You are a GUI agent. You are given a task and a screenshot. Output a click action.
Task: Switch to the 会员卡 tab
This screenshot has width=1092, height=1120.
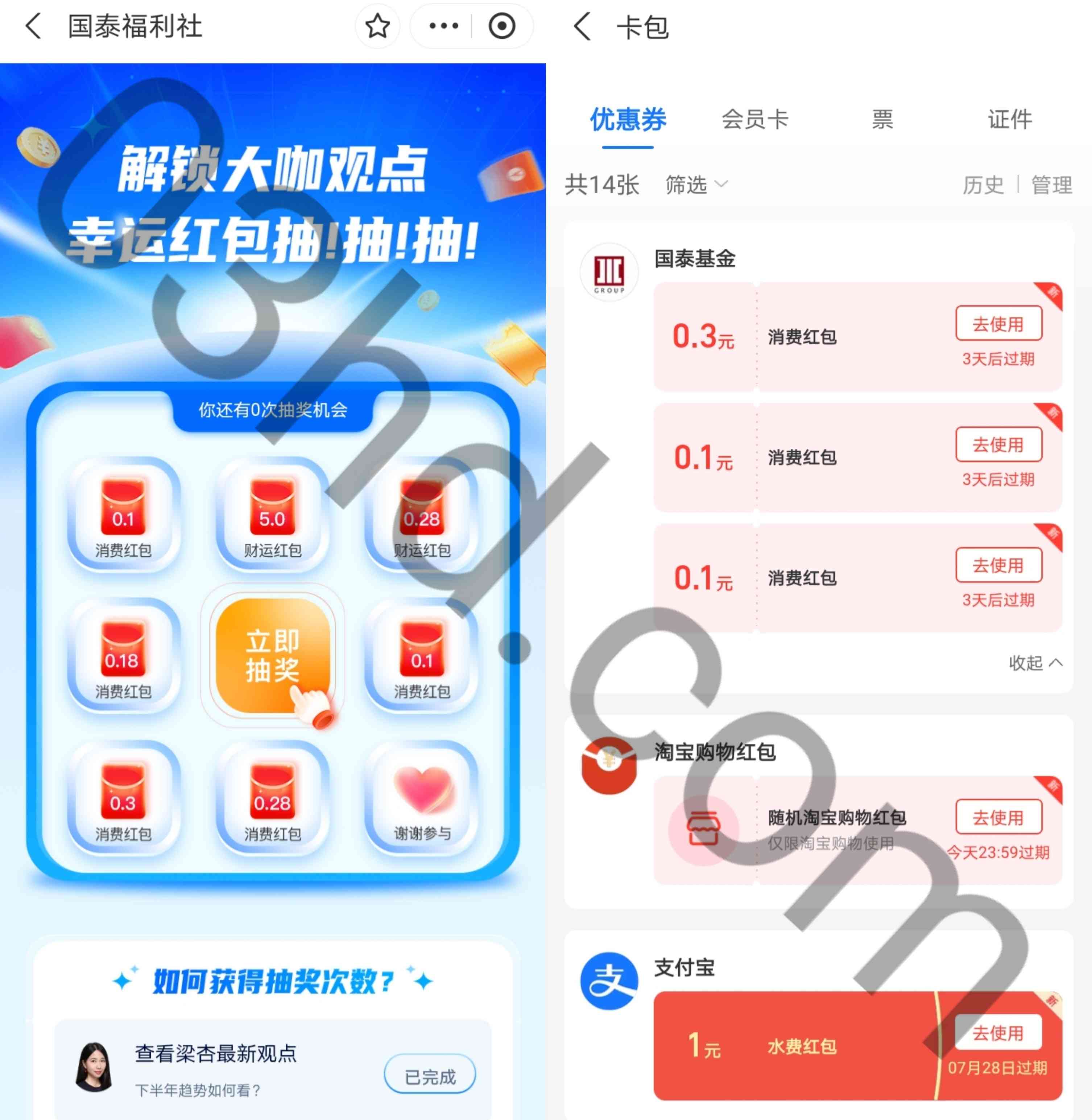755,120
